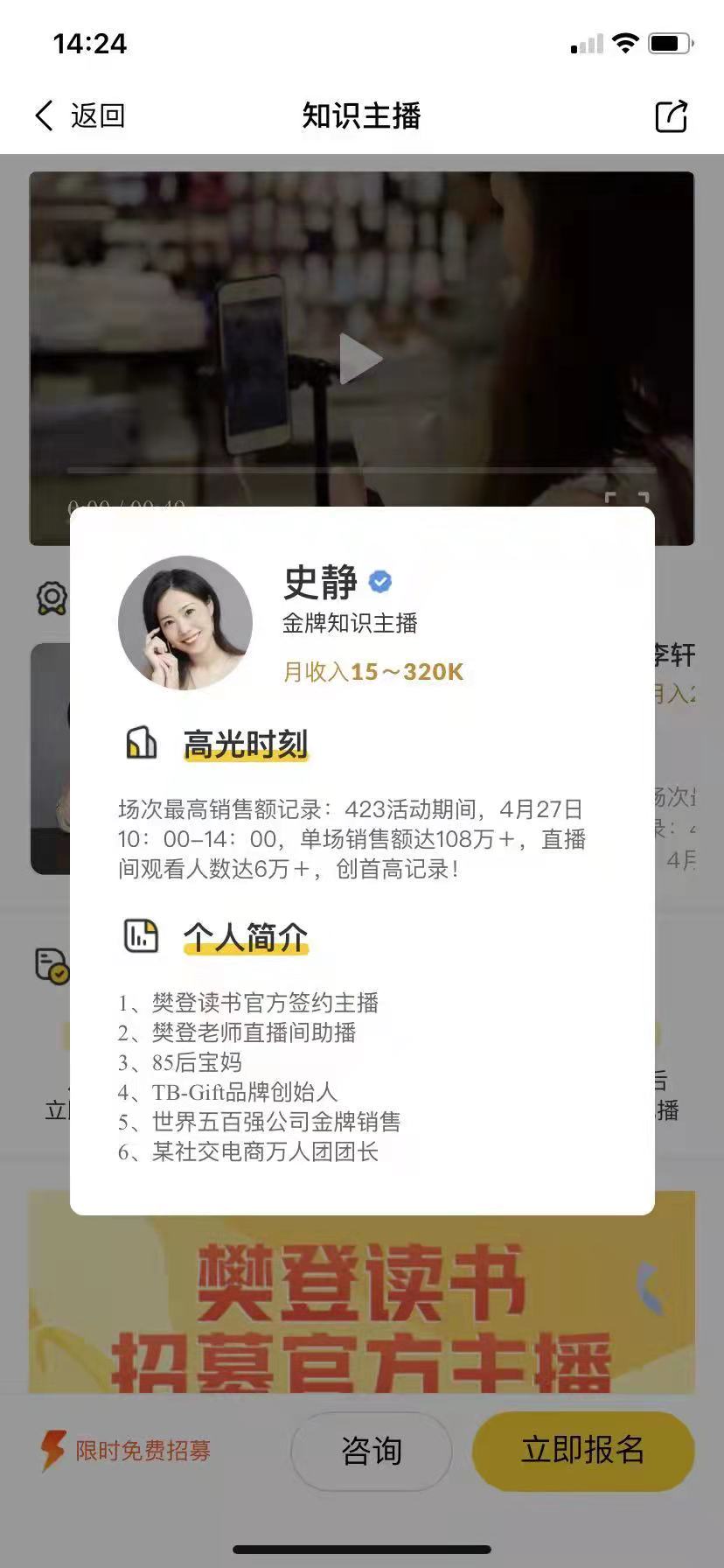Enter fullscreen mode for the video
This screenshot has width=724, height=1568.
point(627,500)
